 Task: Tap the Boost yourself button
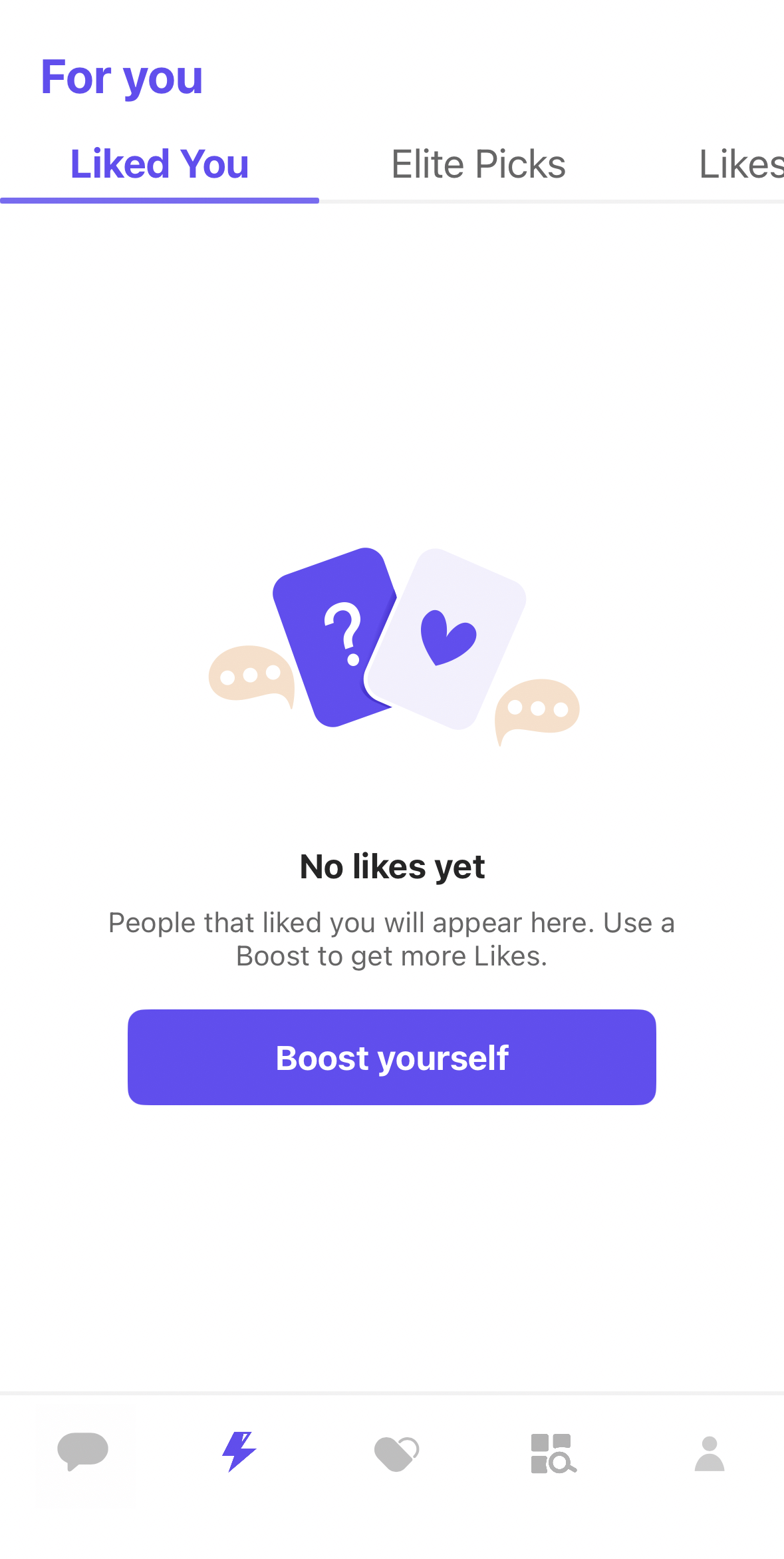[x=392, y=1057]
